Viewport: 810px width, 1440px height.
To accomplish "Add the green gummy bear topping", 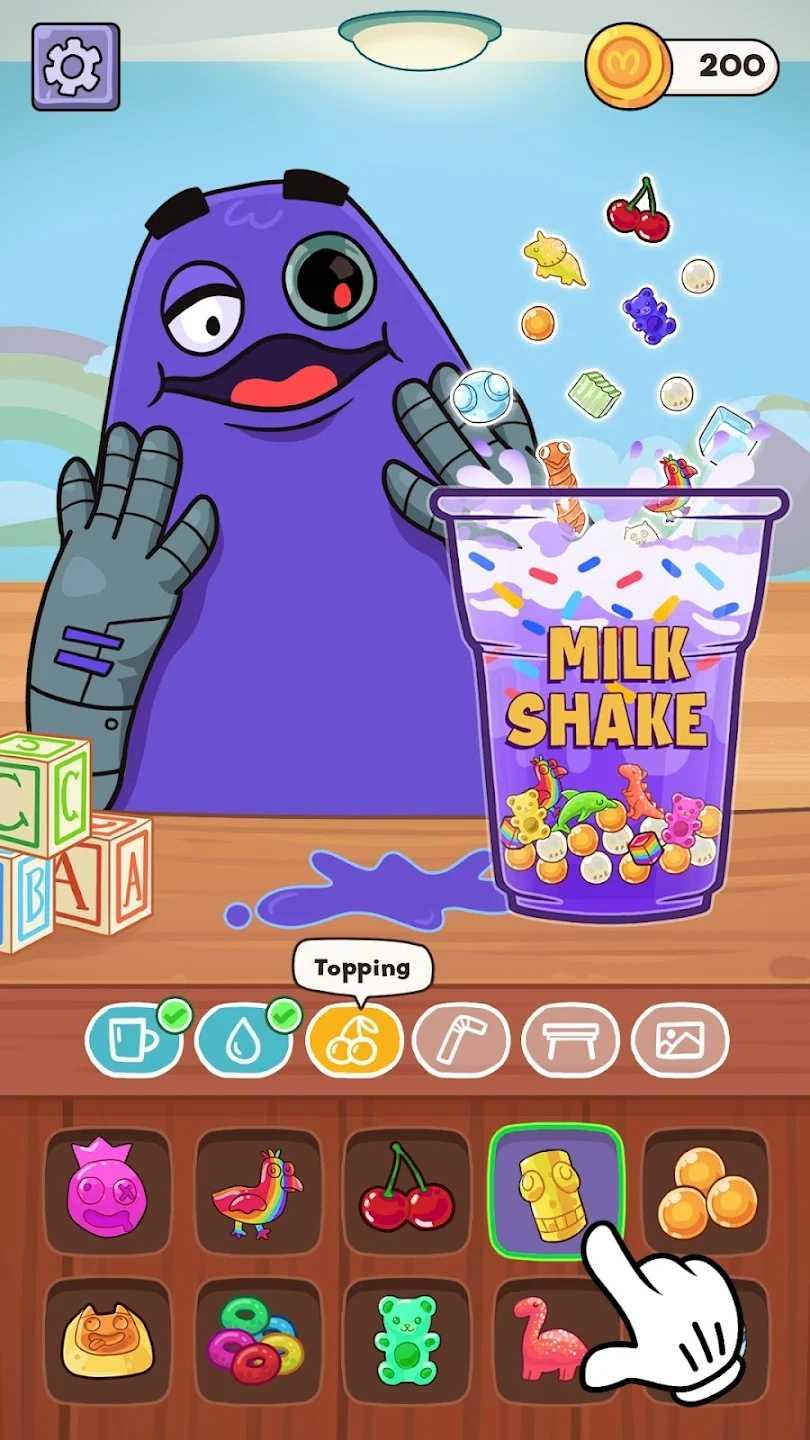I will (407, 1341).
